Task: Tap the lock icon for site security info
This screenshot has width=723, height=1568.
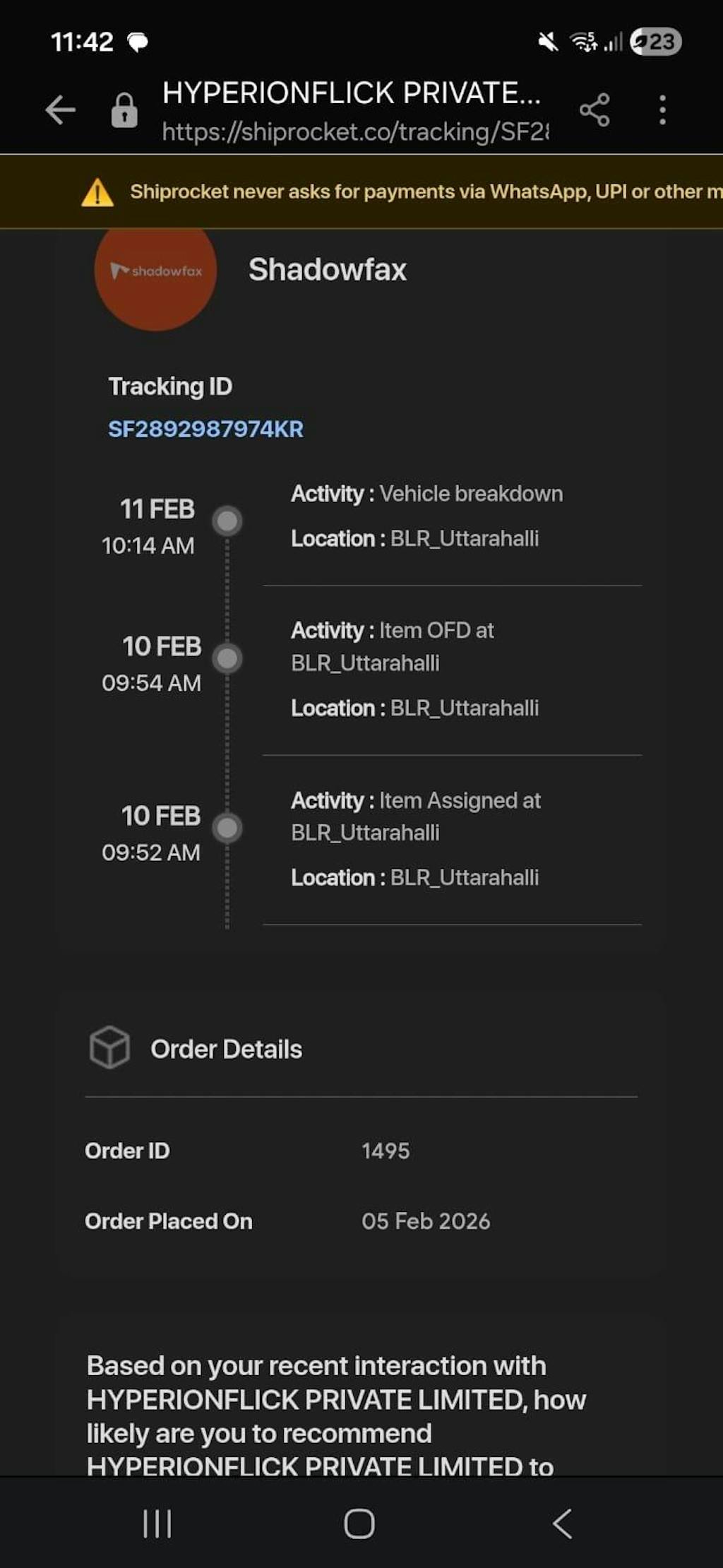Action: click(124, 110)
